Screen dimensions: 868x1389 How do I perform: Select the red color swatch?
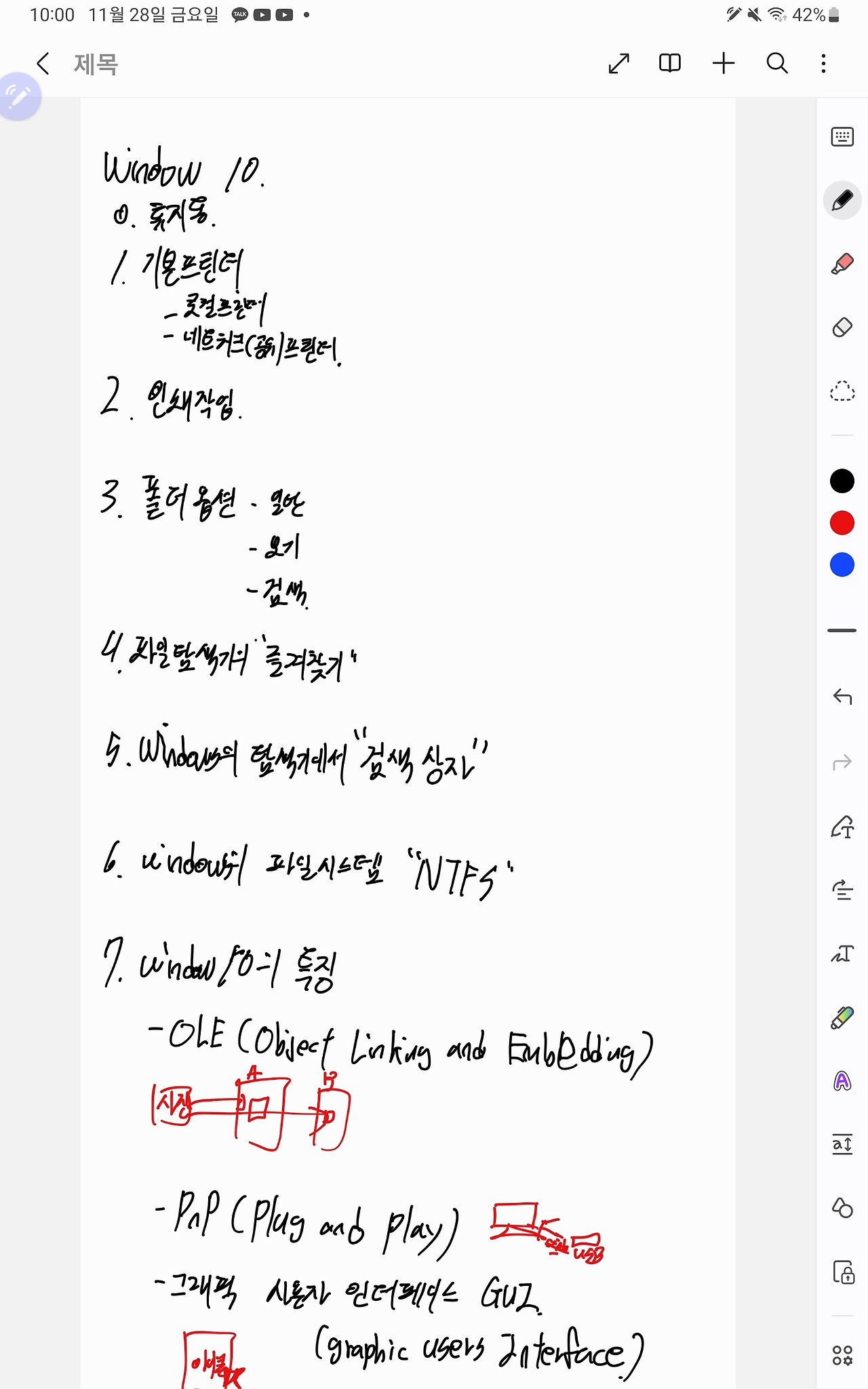tap(842, 522)
